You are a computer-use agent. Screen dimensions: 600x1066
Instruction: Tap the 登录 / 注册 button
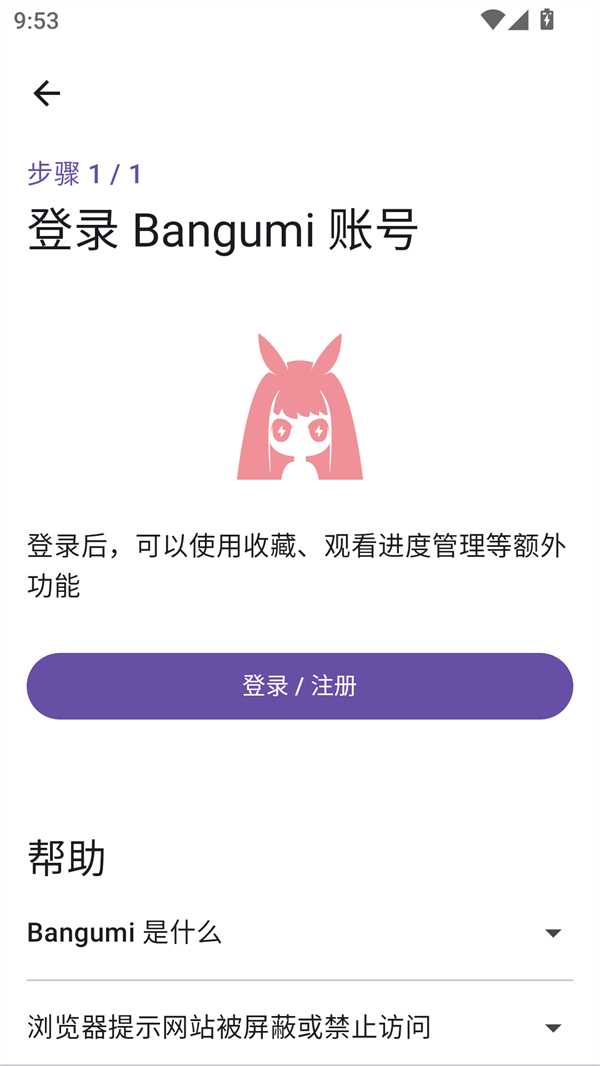[x=300, y=686]
